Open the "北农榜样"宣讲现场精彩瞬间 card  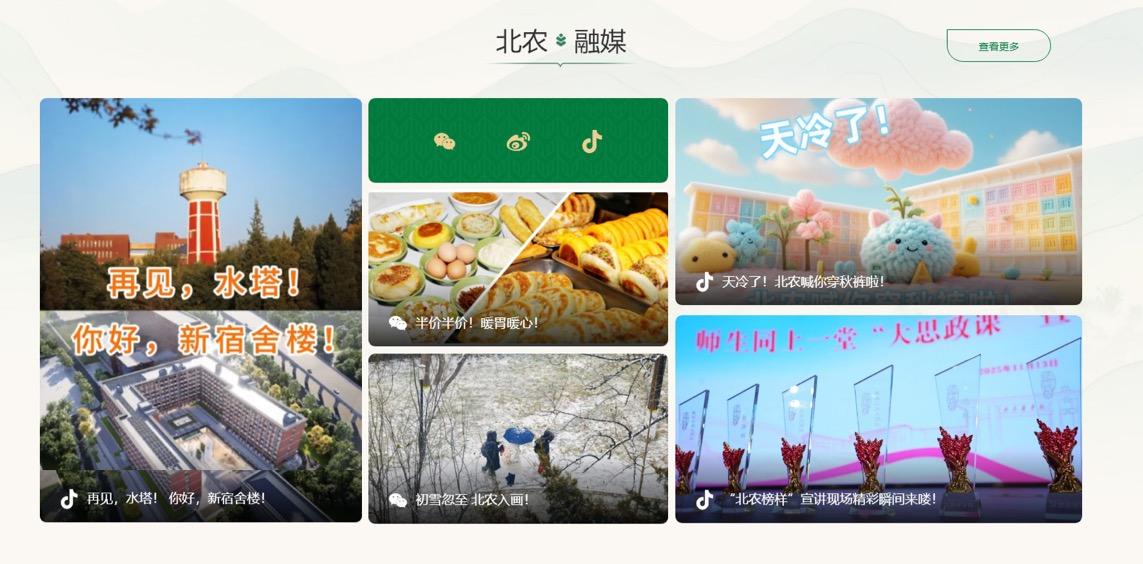coord(878,418)
